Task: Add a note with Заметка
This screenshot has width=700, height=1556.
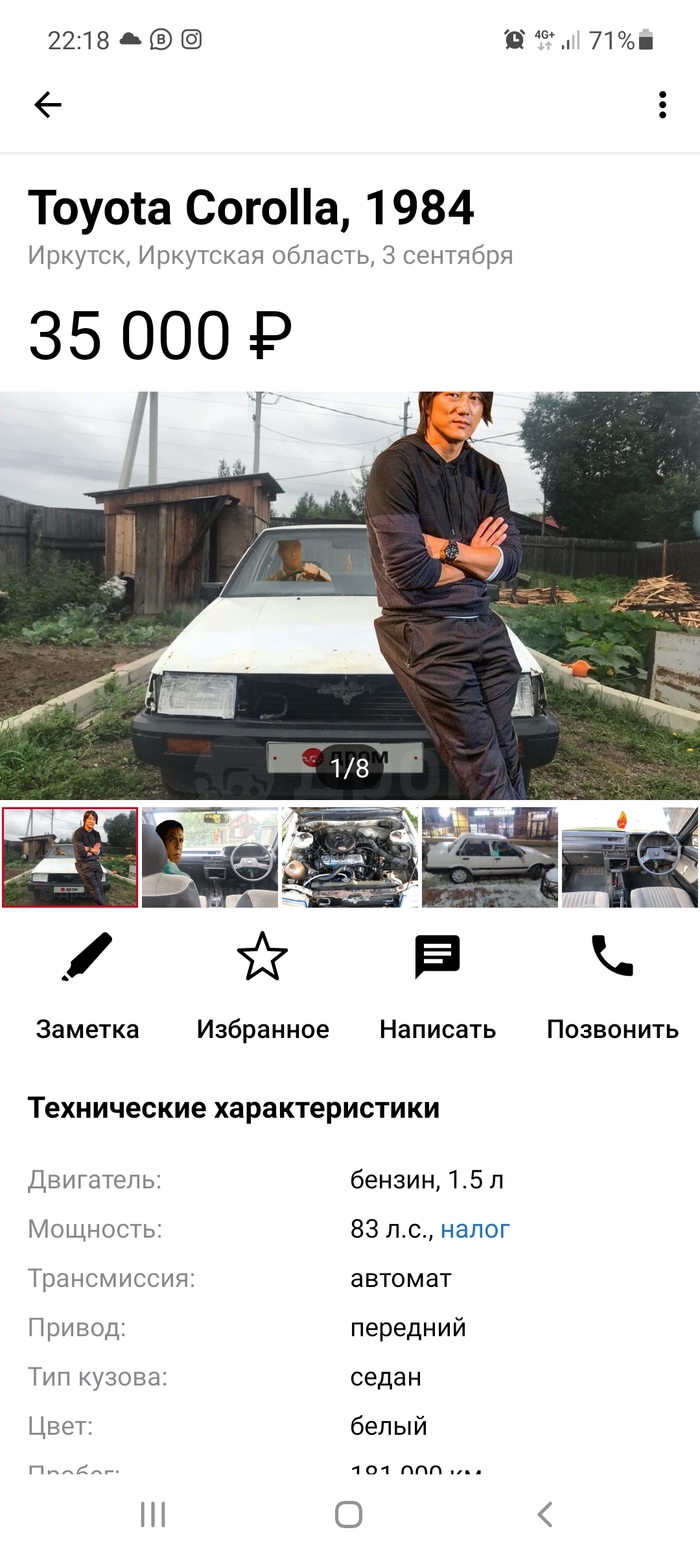Action: [x=87, y=985]
